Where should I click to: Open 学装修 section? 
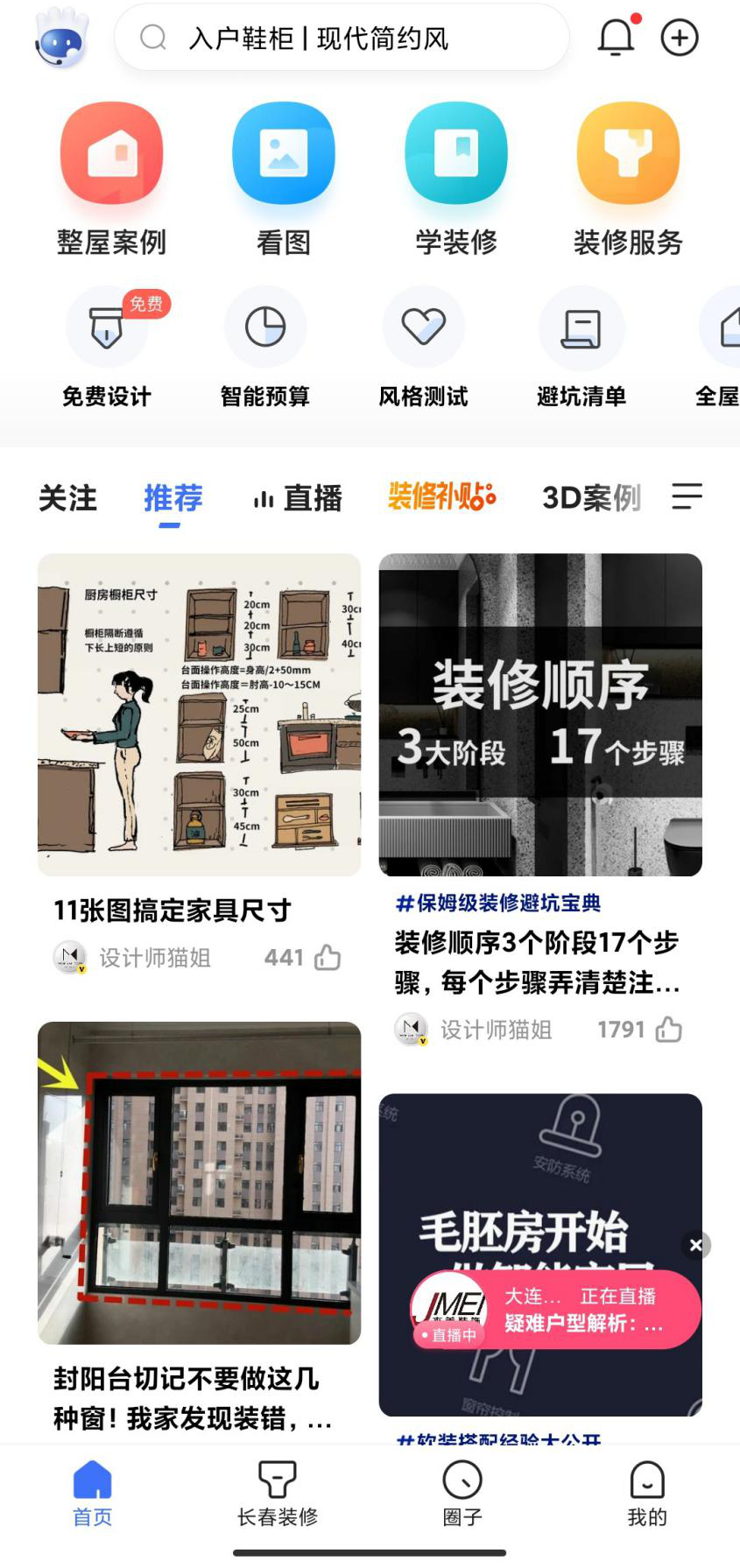click(456, 179)
